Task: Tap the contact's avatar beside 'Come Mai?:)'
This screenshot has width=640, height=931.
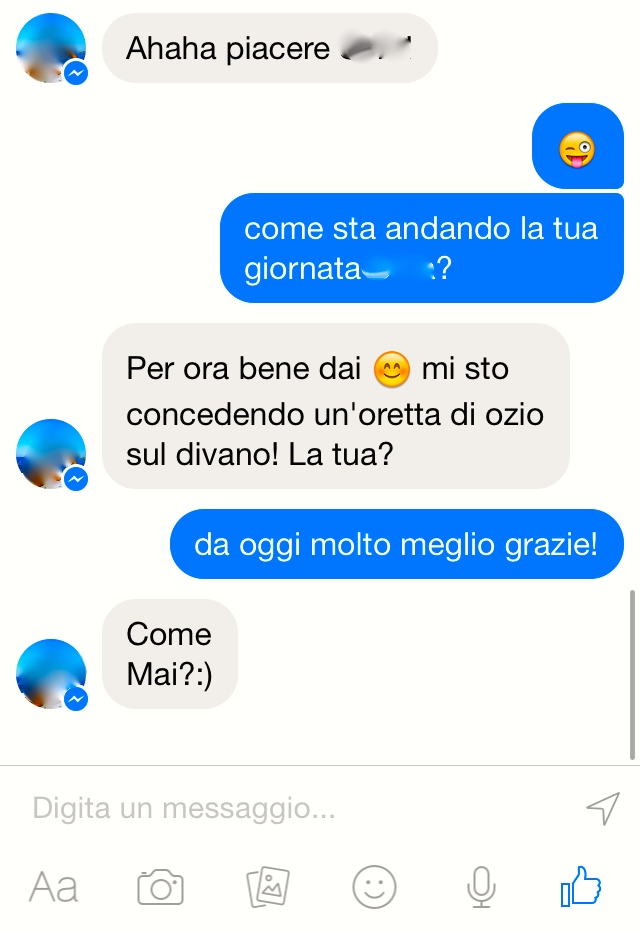Action: (51, 673)
